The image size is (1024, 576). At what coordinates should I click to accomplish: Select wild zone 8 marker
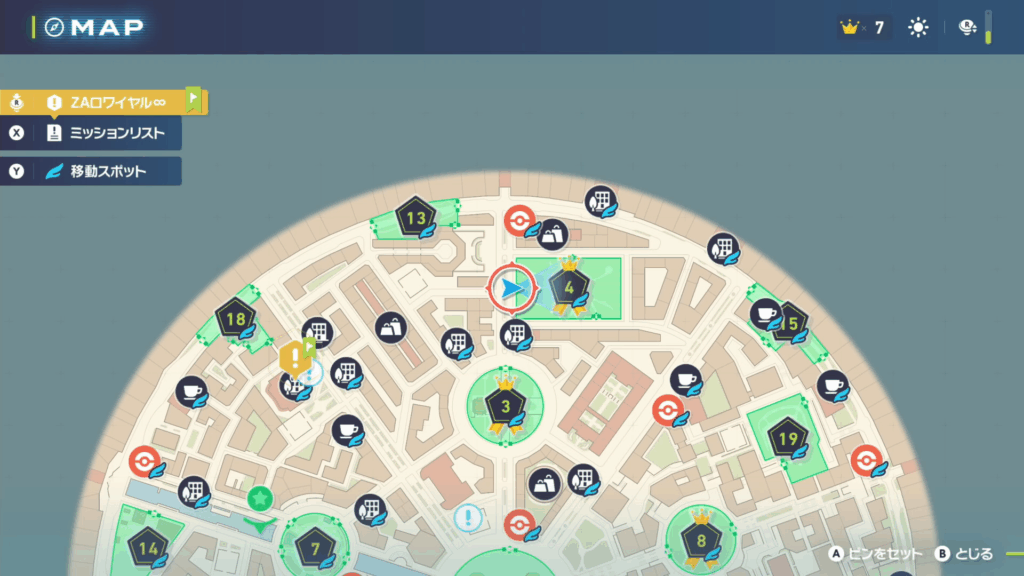pos(701,541)
